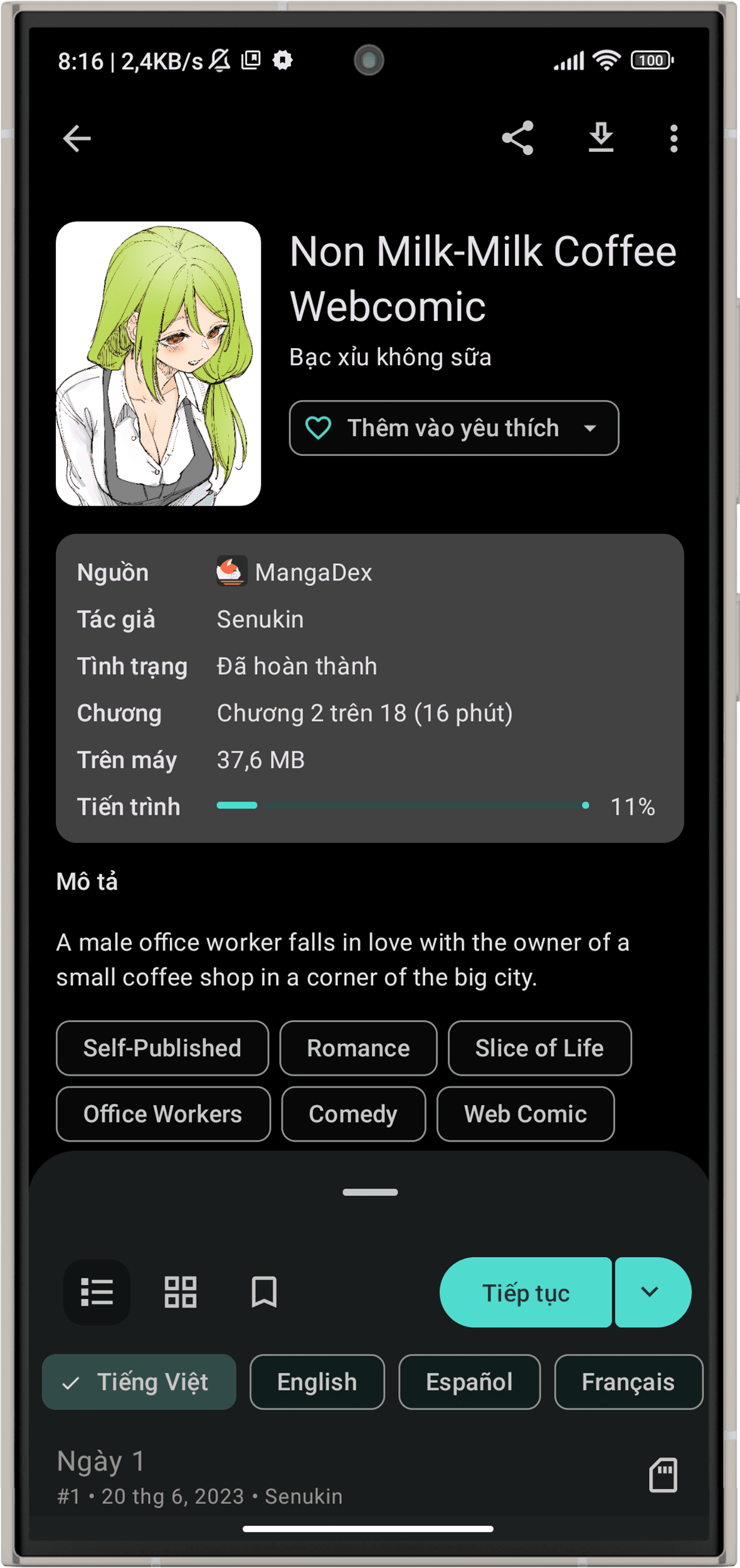The image size is (740, 1568).
Task: Go back using the arrow
Action: click(77, 138)
